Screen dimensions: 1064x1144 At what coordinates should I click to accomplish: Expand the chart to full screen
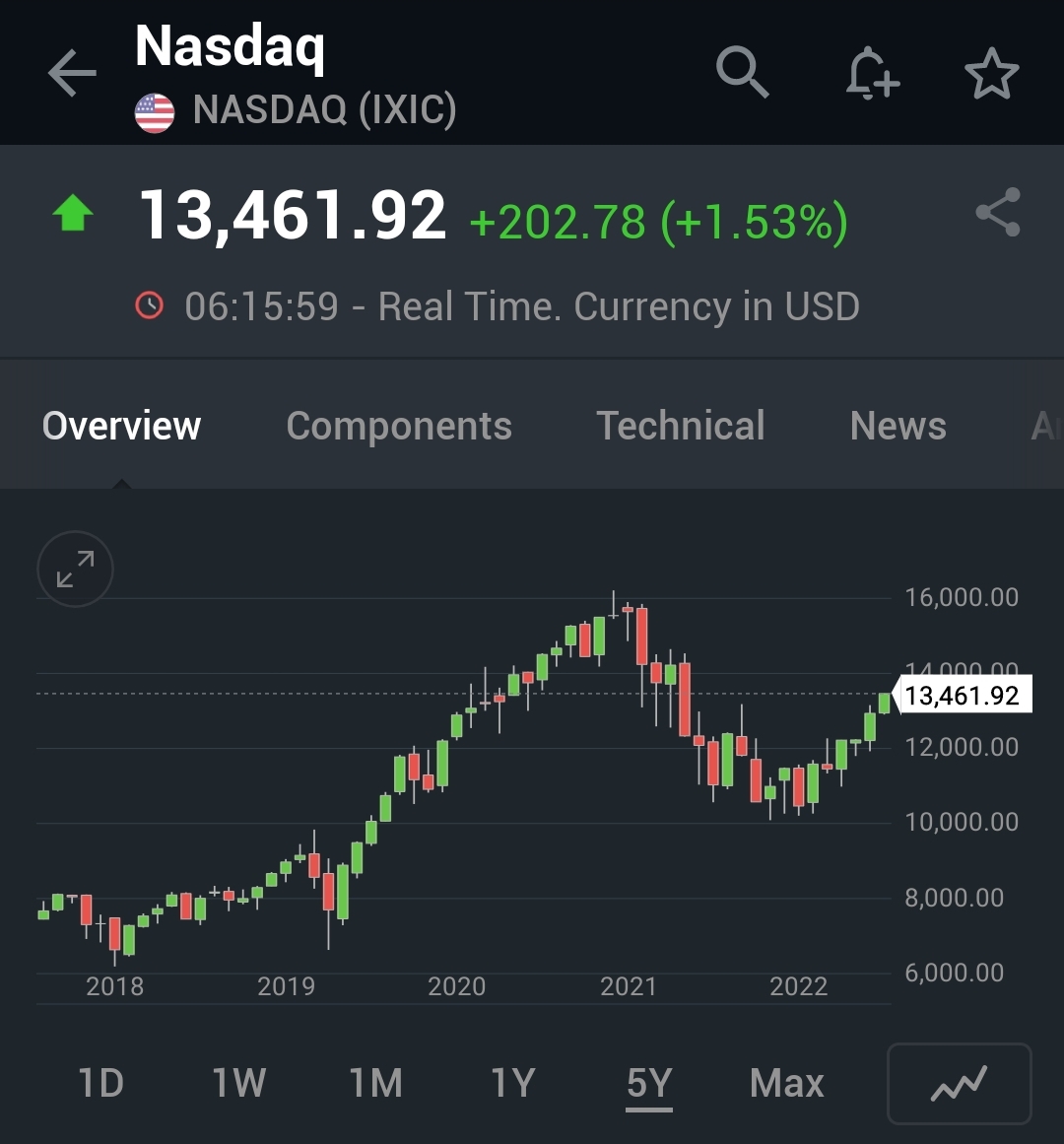[75, 569]
